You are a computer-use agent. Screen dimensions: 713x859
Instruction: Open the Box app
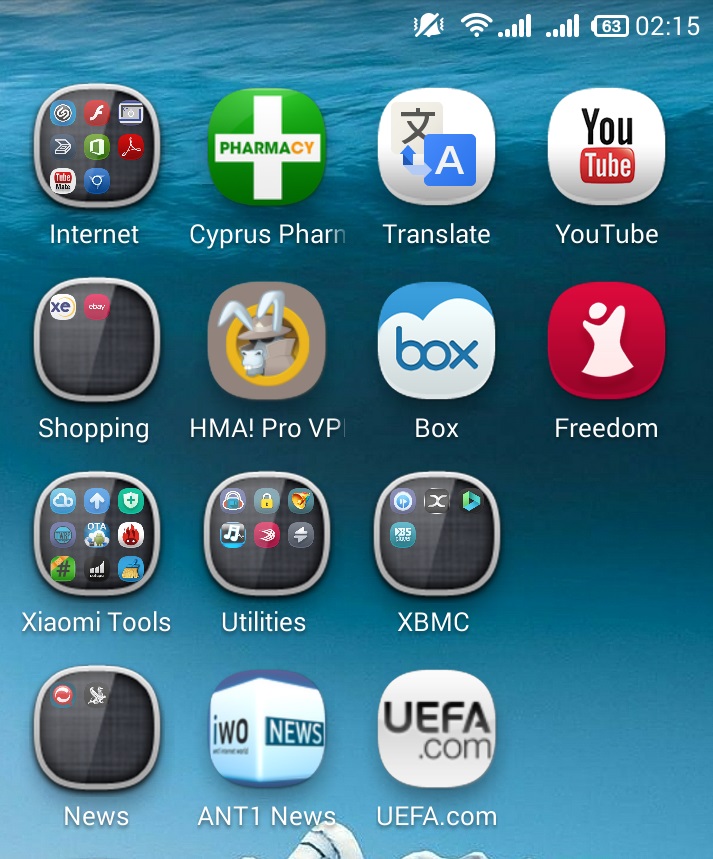tap(437, 341)
